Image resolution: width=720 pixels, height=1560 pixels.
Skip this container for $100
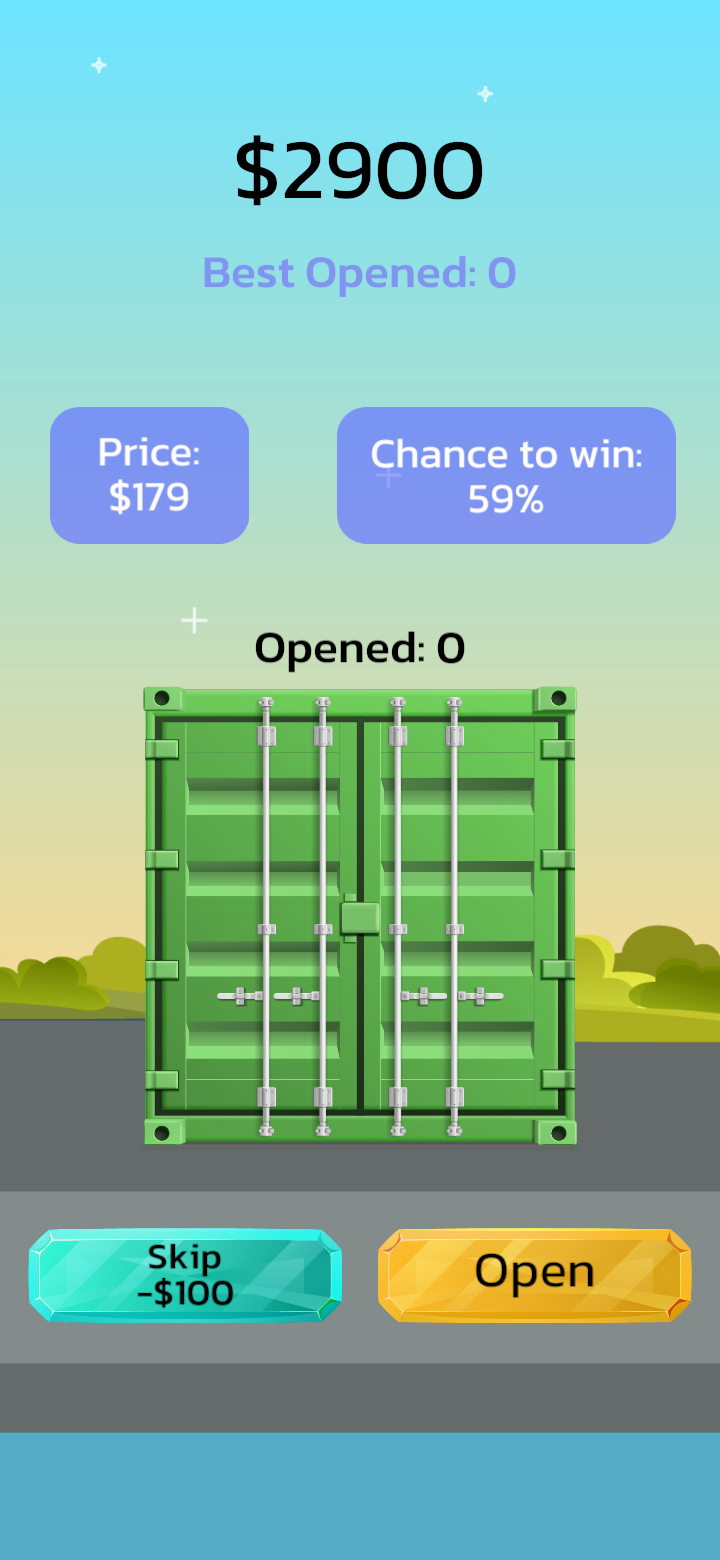(x=185, y=1275)
